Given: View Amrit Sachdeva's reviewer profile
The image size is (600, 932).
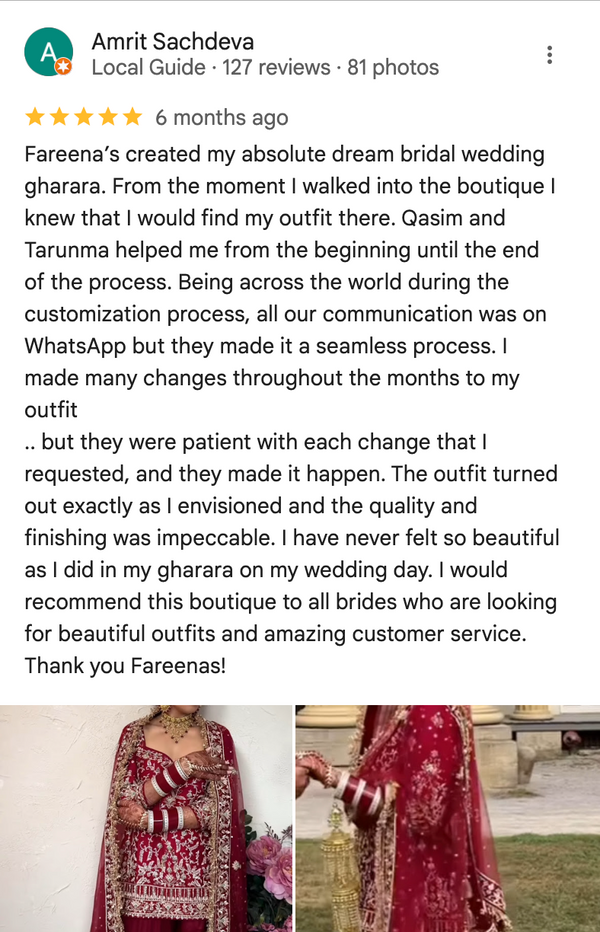Looking at the screenshot, I should coord(172,42).
